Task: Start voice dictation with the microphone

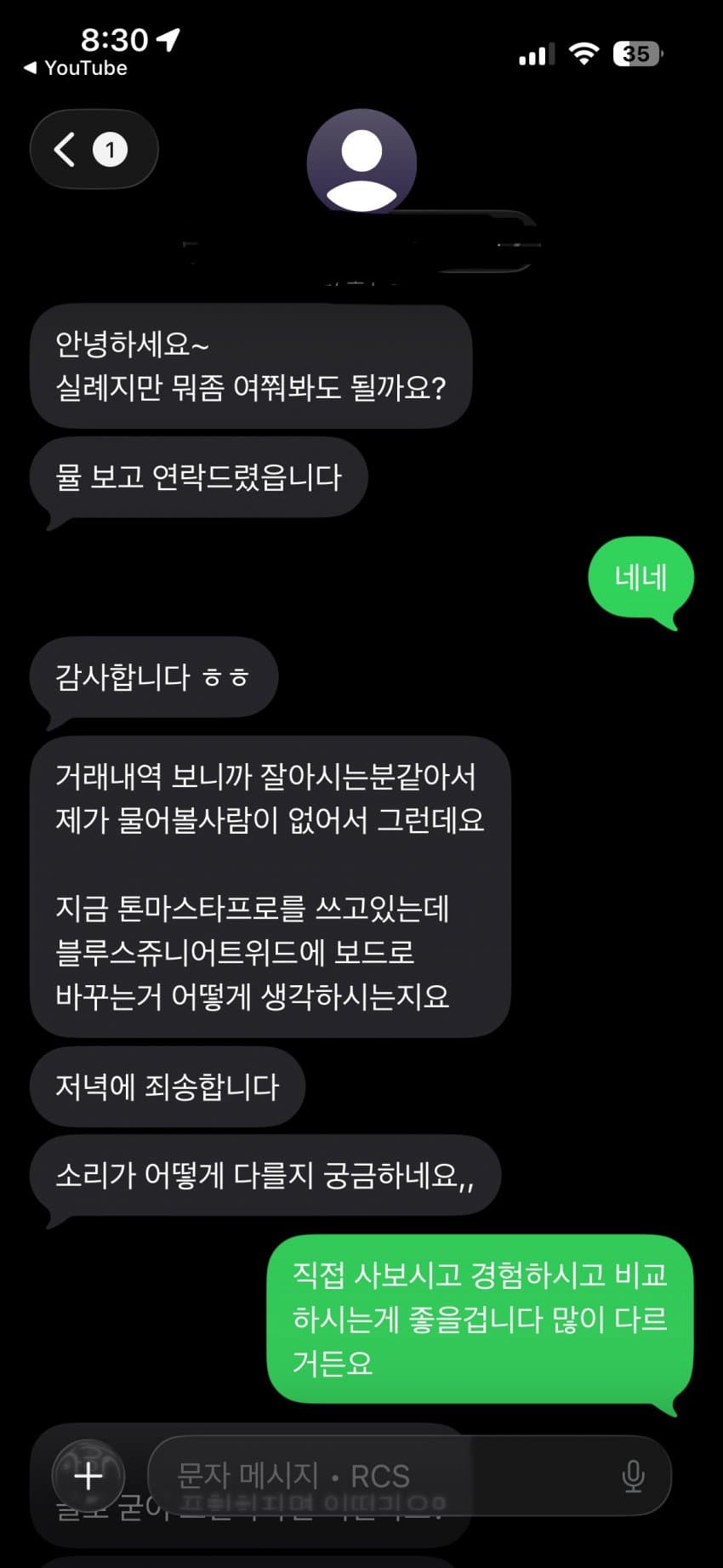Action: point(633,1475)
